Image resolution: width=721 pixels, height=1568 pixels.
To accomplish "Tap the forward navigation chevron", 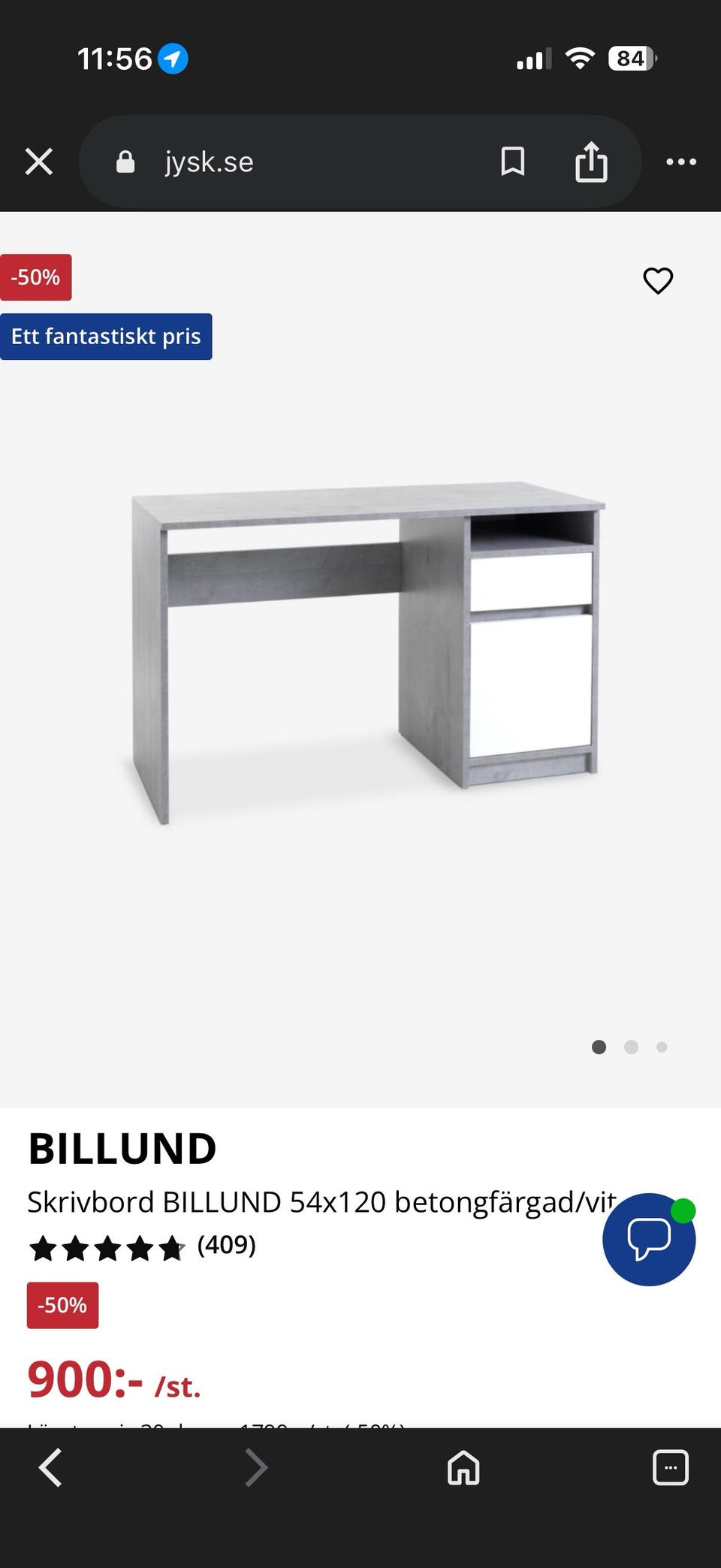I will pos(257,1467).
